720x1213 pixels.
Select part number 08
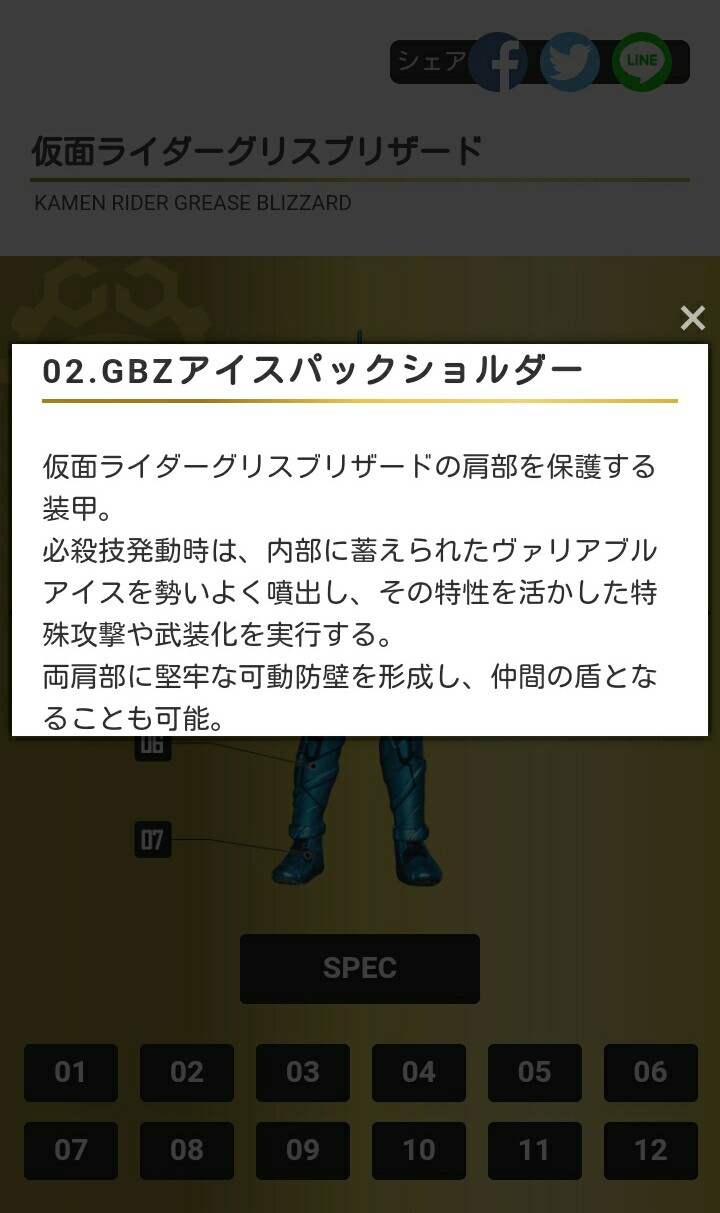pyautogui.click(x=187, y=1150)
